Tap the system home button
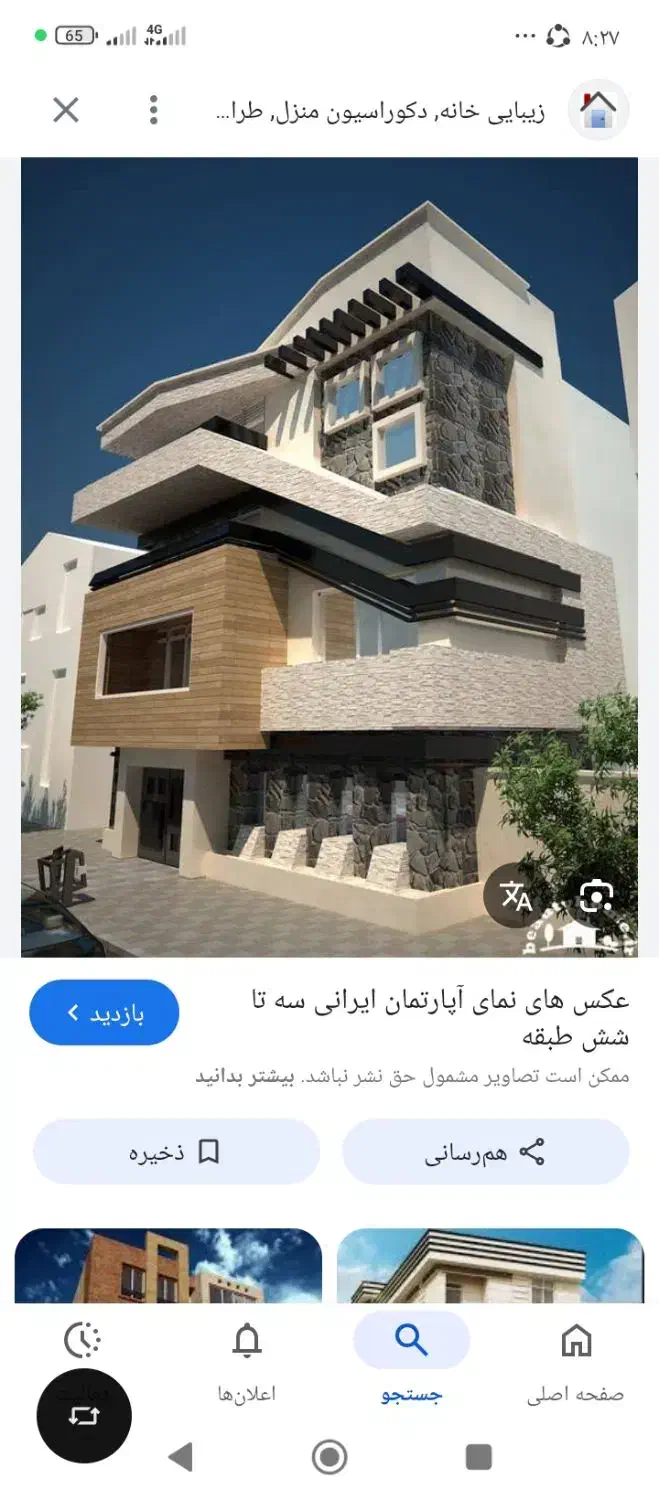This screenshot has height=1500, width=659. pyautogui.click(x=329, y=1457)
